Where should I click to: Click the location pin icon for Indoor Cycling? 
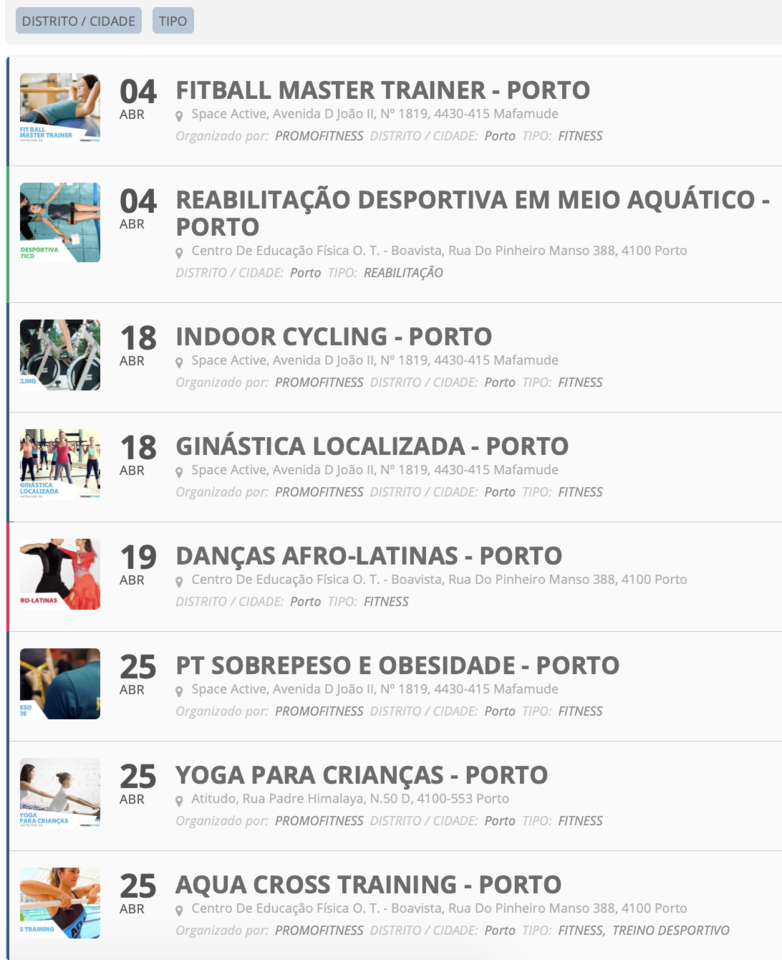[x=181, y=361]
